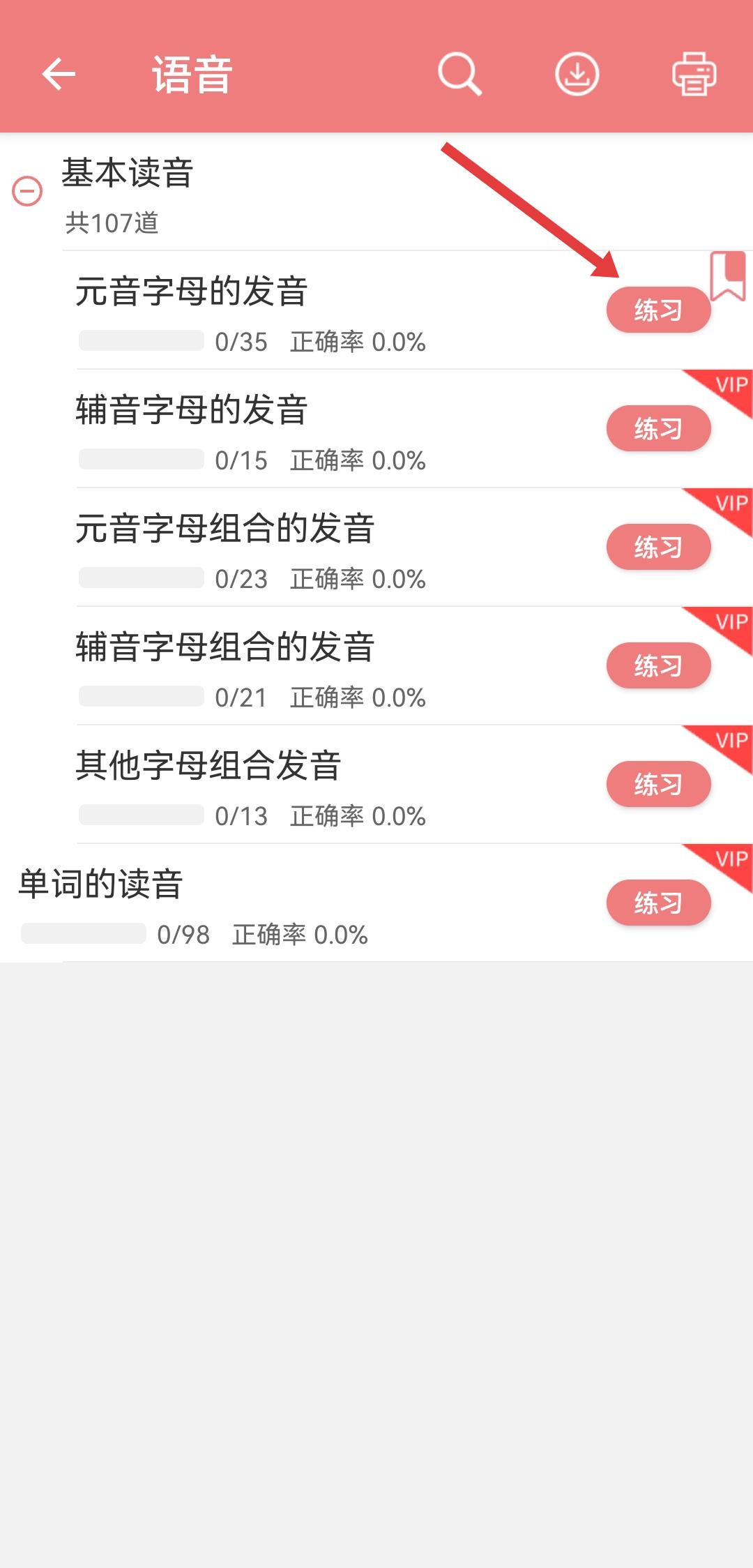Screen dimensions: 753x1568
Task: Open the search icon in the top bar
Action: click(x=459, y=74)
